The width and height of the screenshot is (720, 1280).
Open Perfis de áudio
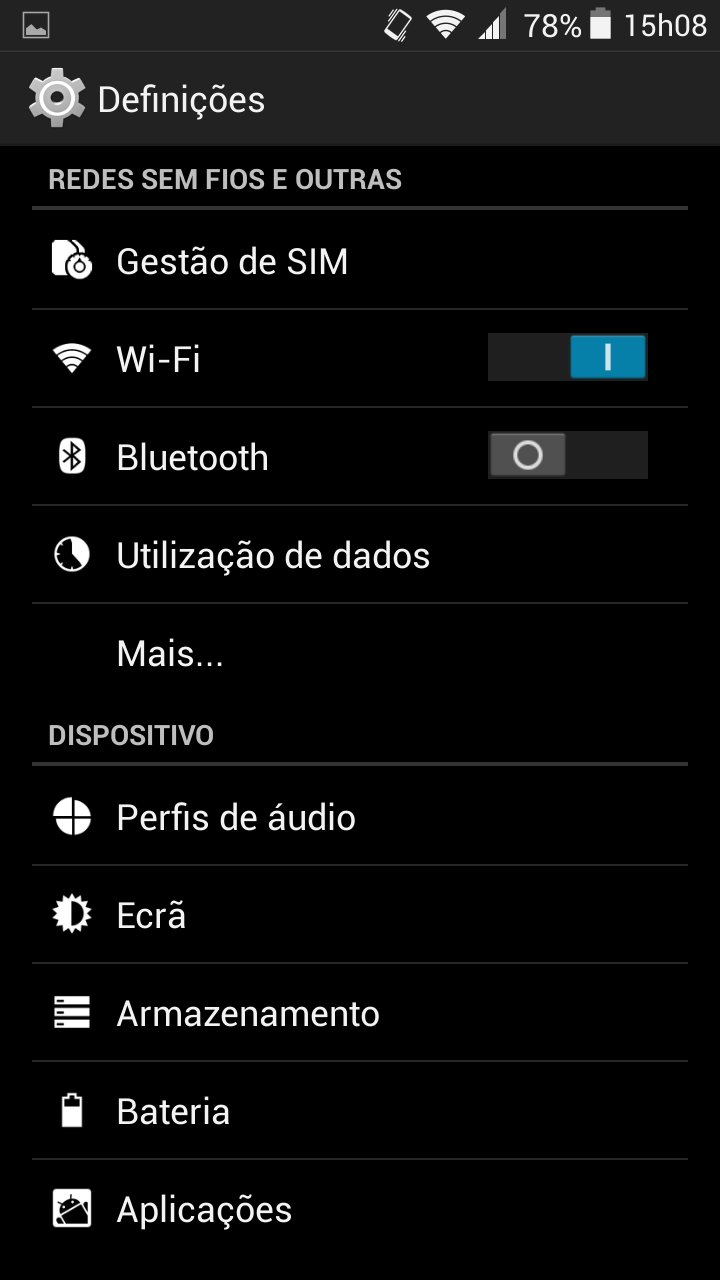click(360, 817)
